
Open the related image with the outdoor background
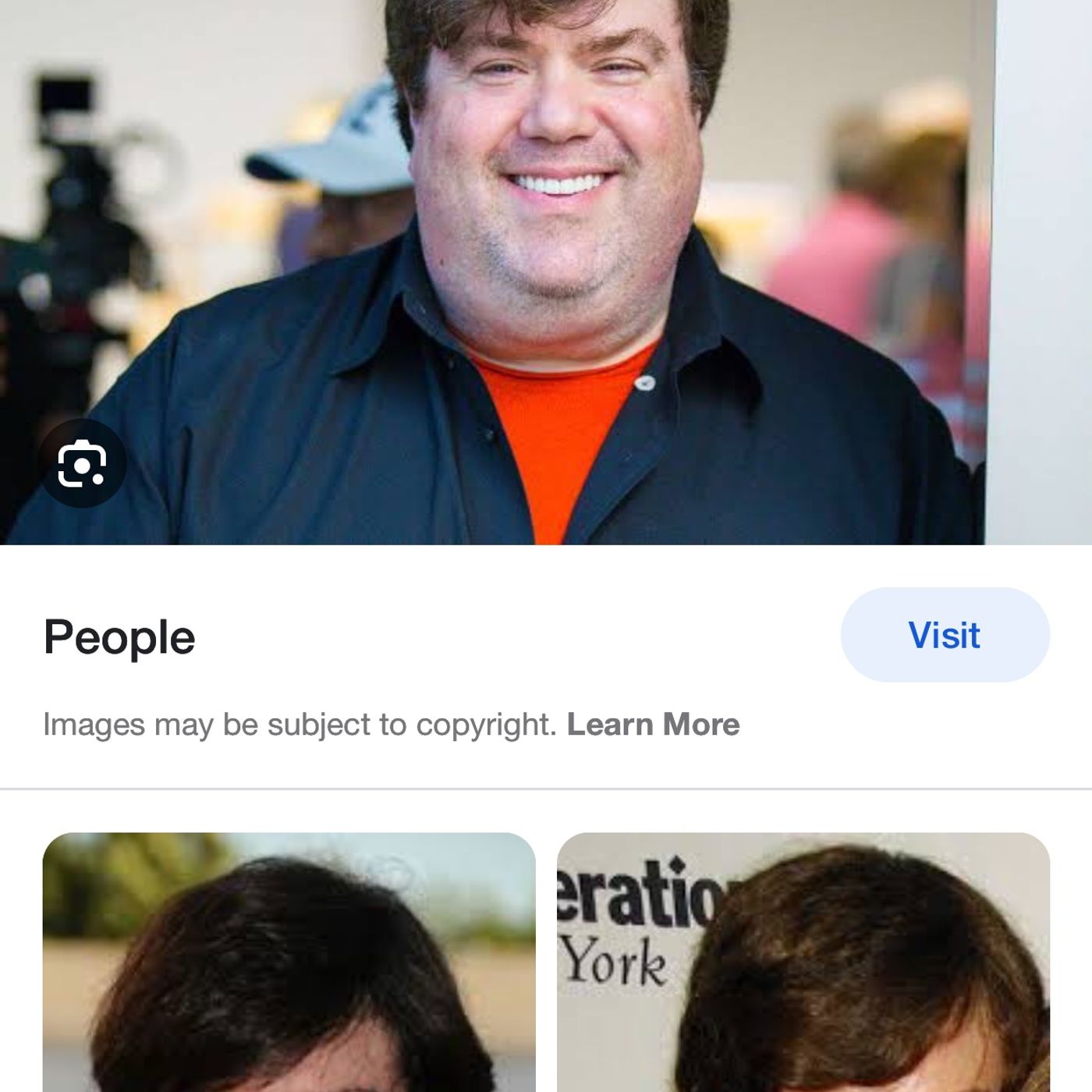(x=289, y=963)
